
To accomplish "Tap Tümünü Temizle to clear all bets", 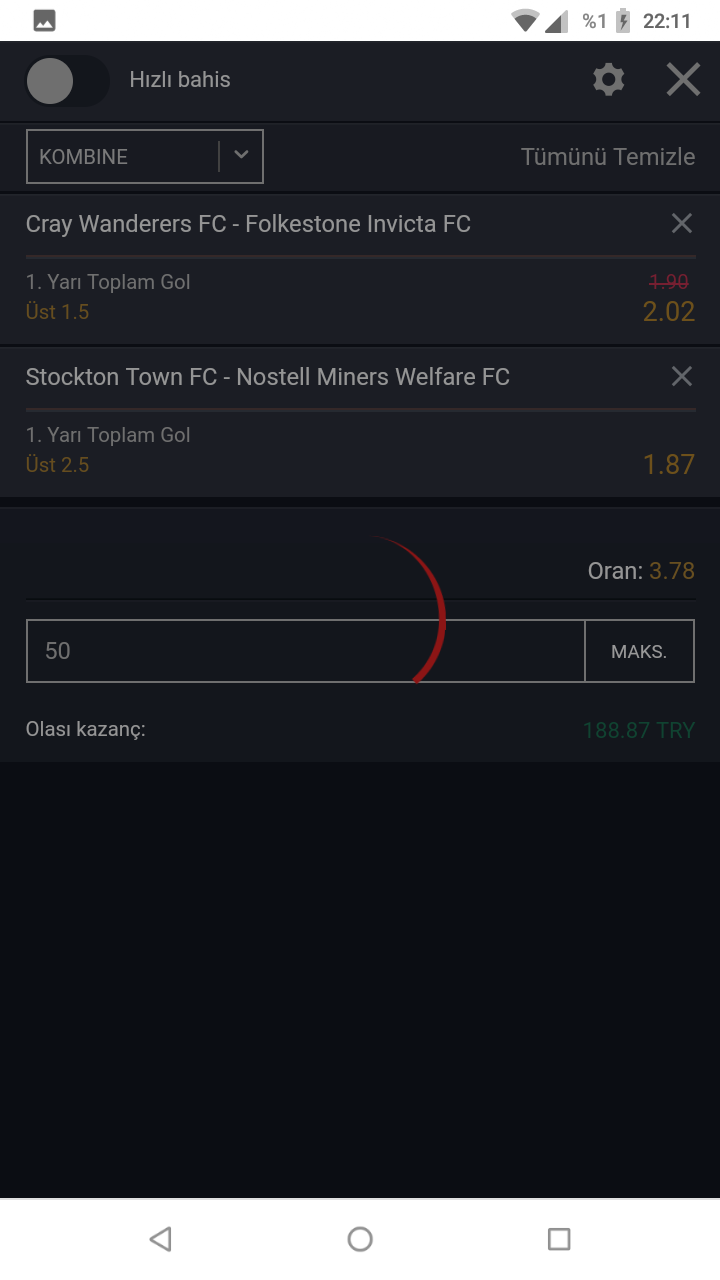I will pyautogui.click(x=607, y=157).
